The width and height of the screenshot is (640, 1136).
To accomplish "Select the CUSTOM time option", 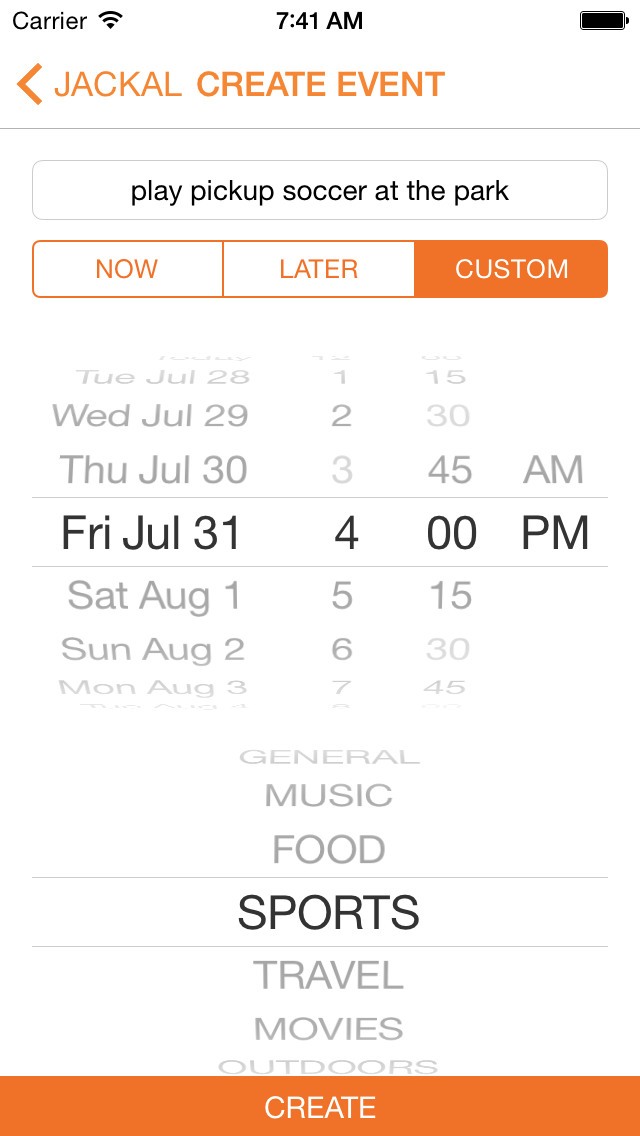I will (511, 269).
